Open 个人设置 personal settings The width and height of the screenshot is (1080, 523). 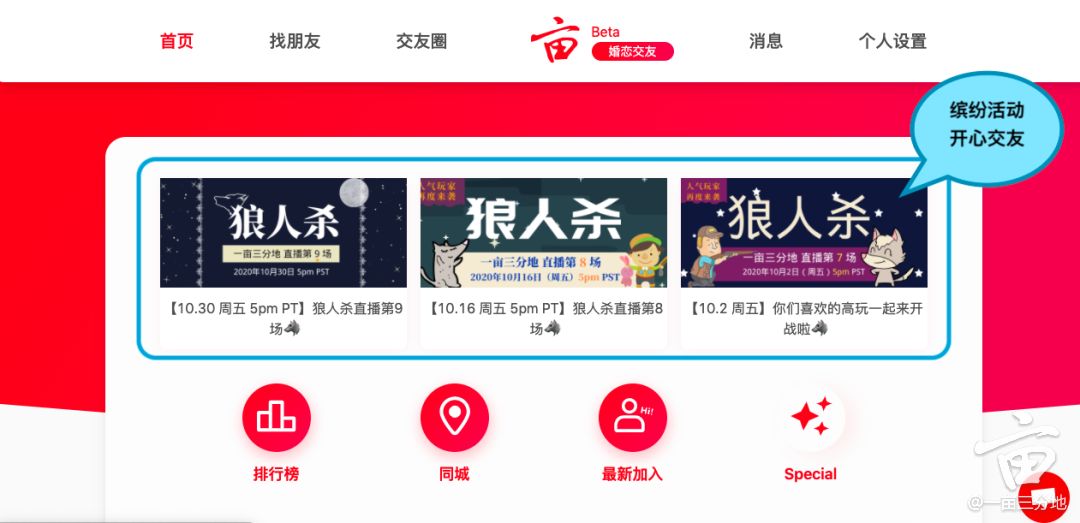[892, 41]
